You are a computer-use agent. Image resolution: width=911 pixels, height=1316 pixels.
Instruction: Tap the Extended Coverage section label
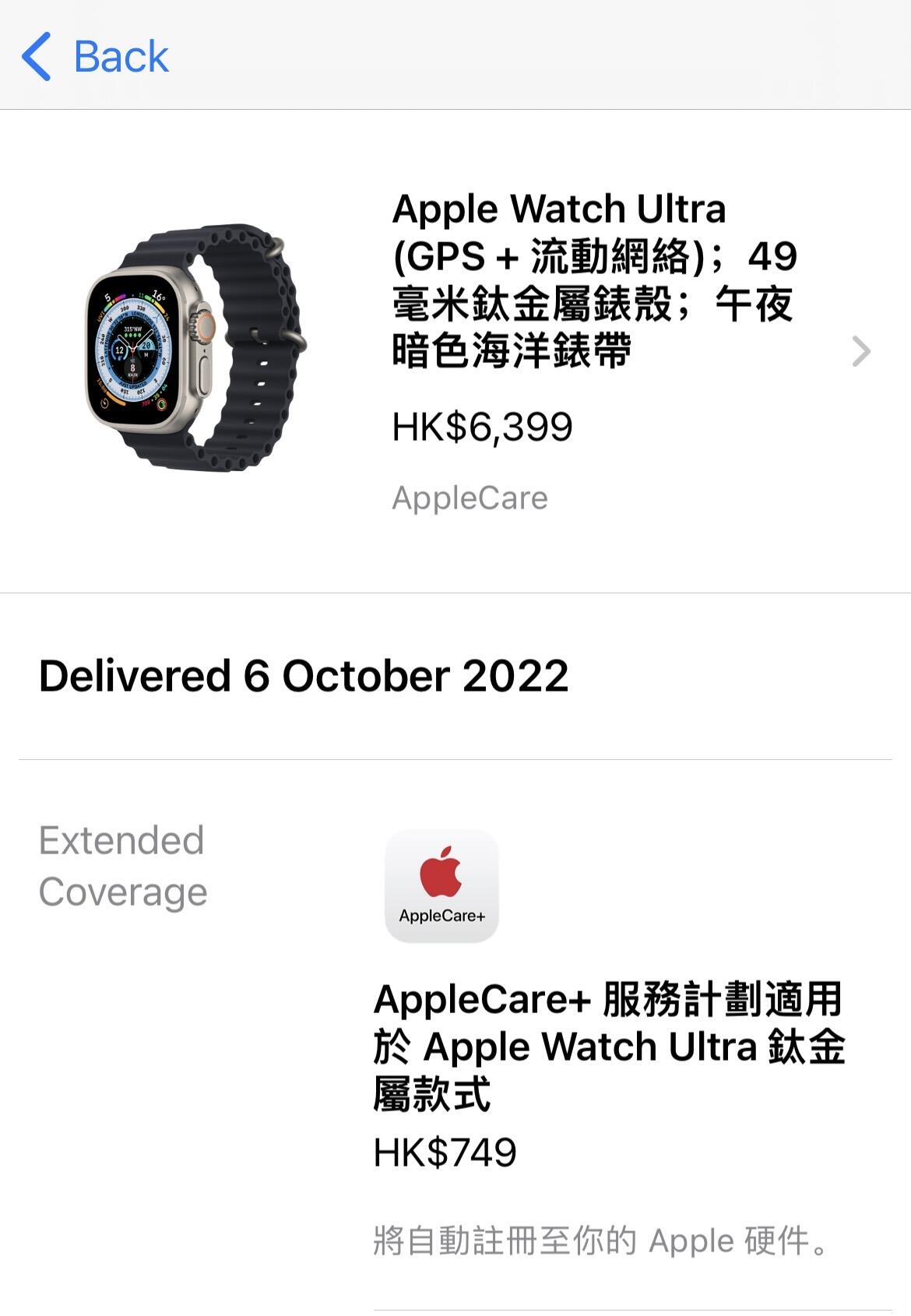tap(122, 864)
